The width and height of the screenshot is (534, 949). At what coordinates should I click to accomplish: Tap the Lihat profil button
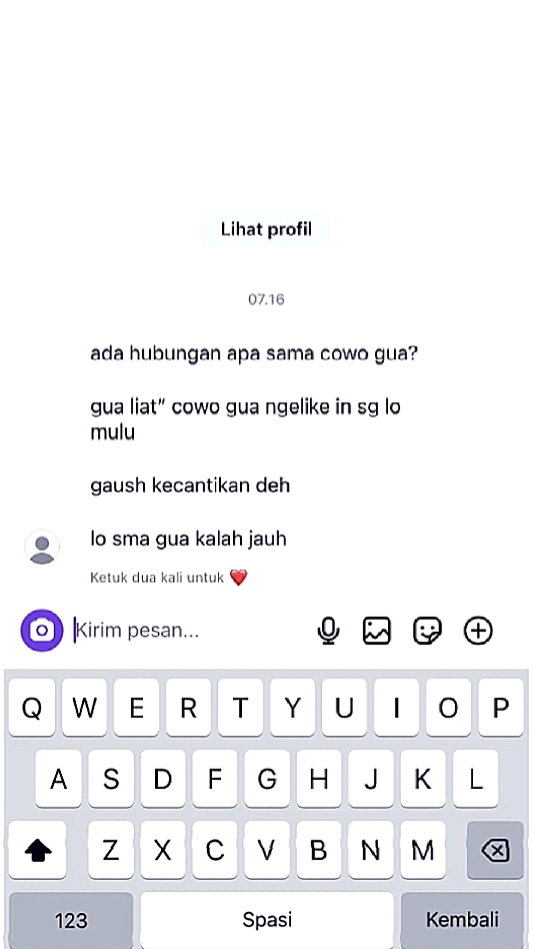tap(266, 229)
